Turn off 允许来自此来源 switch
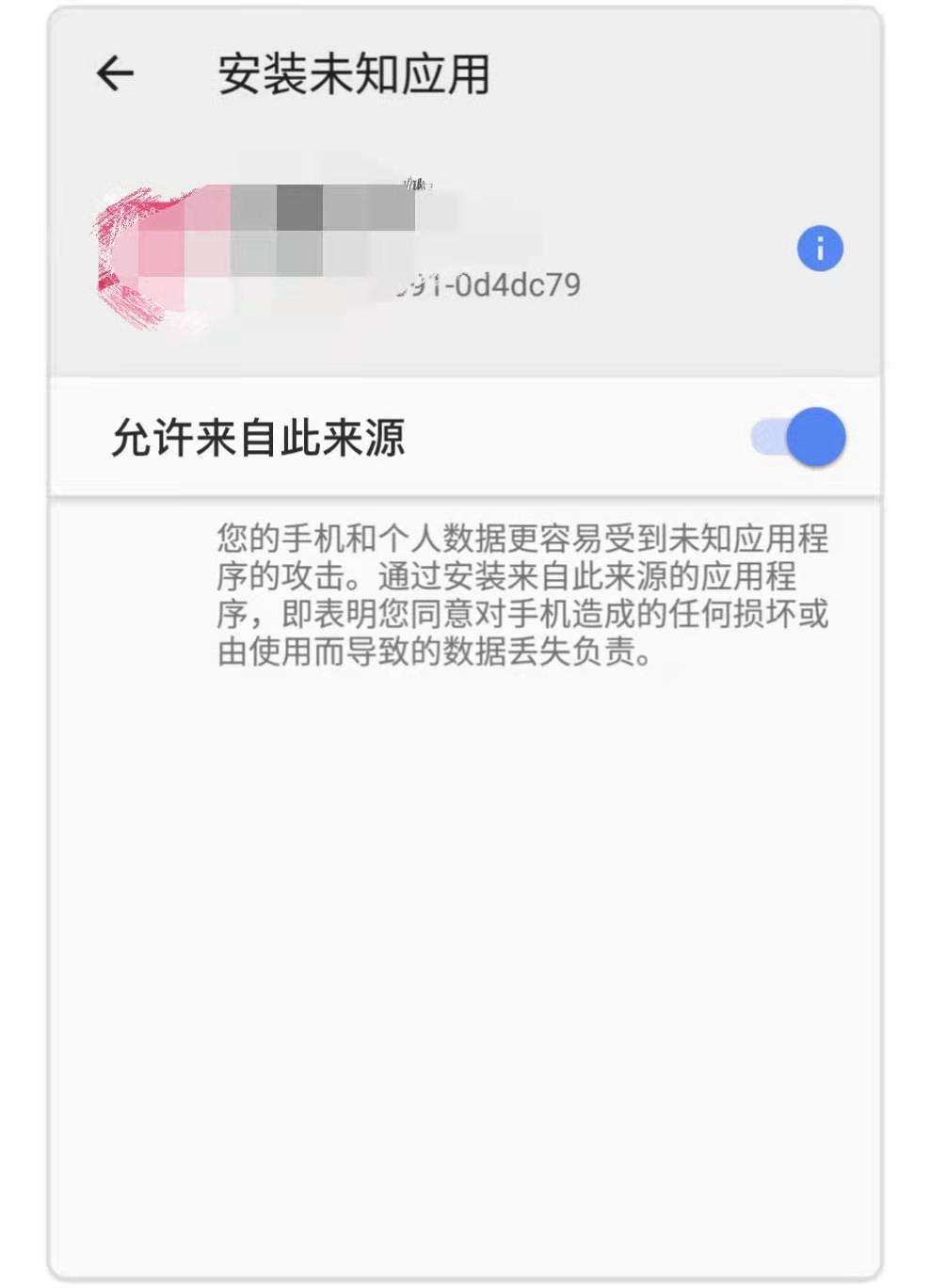 (x=800, y=438)
